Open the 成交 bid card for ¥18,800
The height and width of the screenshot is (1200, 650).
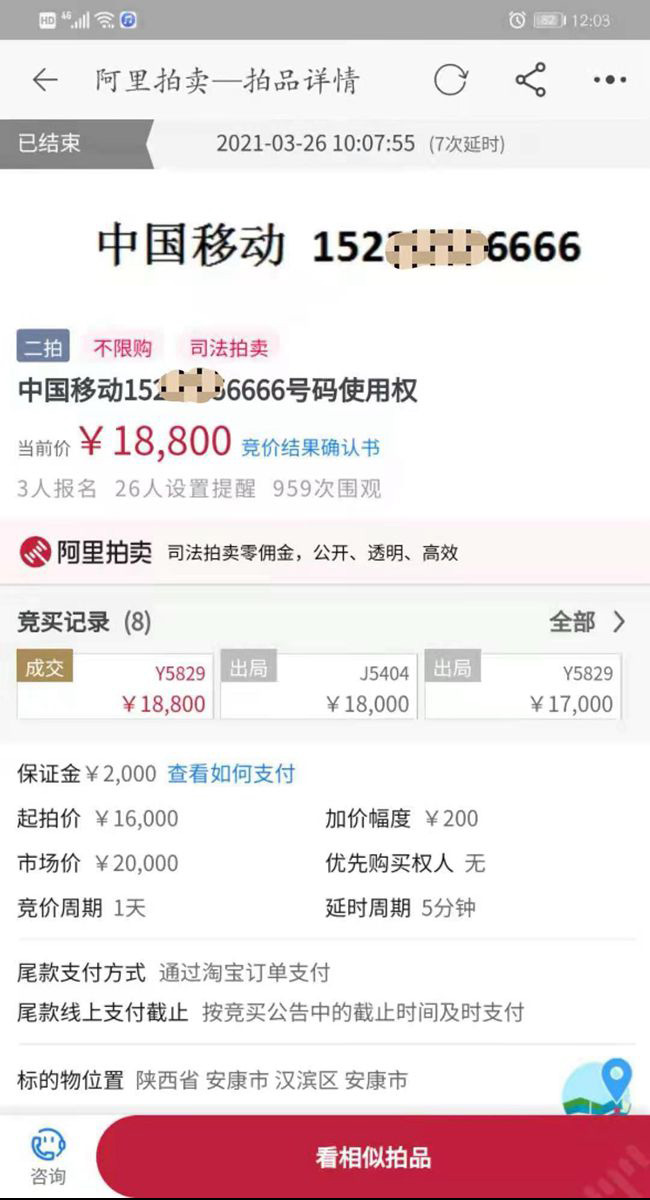[x=115, y=687]
